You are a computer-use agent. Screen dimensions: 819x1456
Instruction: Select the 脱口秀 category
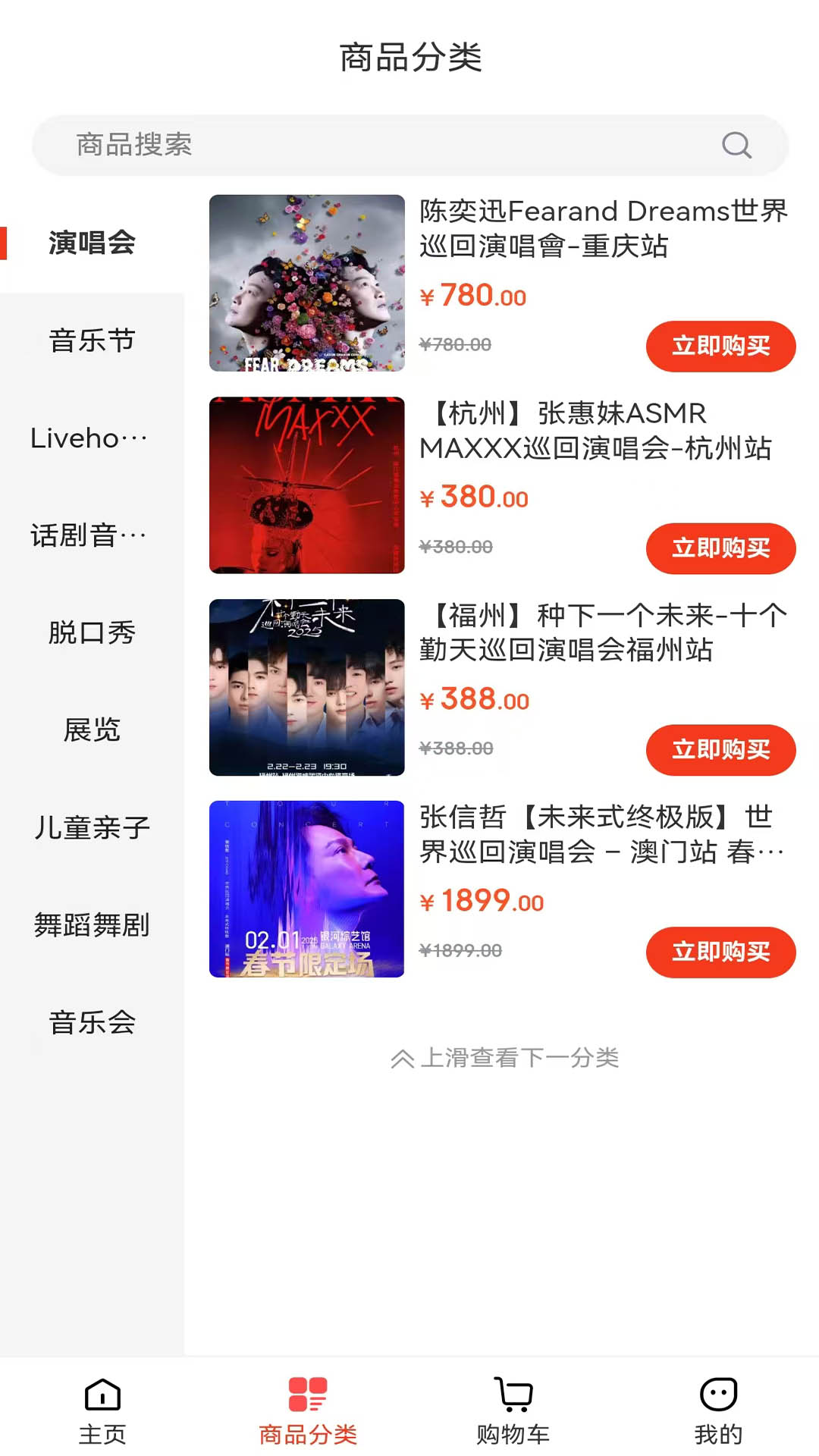[91, 633]
